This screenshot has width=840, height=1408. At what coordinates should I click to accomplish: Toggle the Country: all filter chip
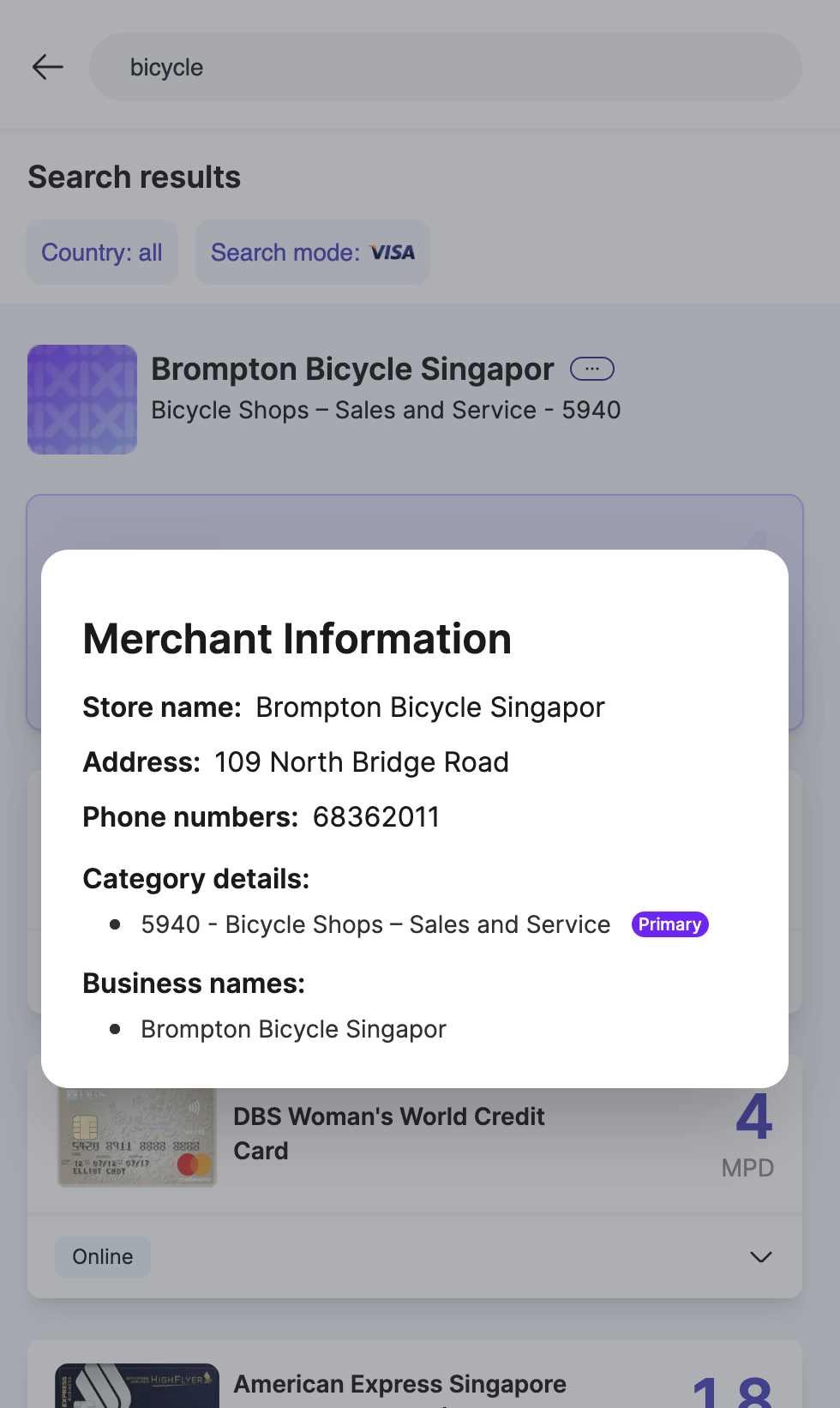tap(101, 252)
